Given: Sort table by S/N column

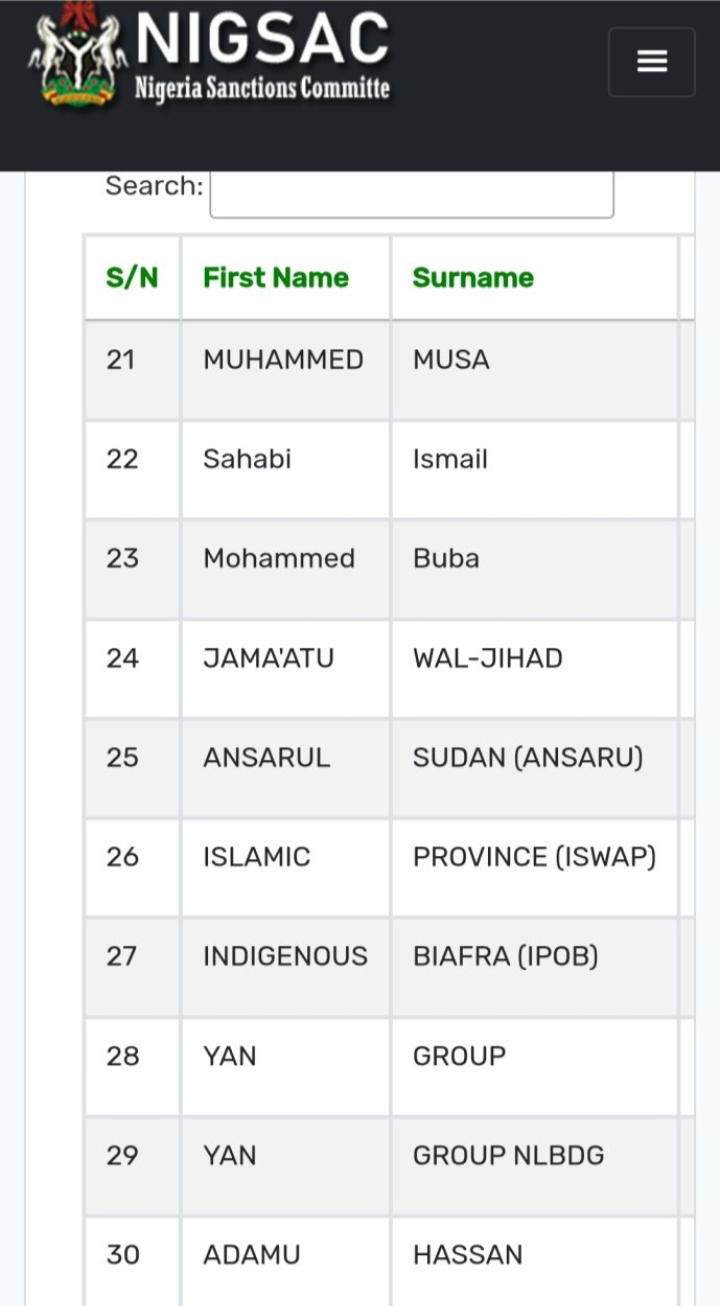Looking at the screenshot, I should [132, 278].
